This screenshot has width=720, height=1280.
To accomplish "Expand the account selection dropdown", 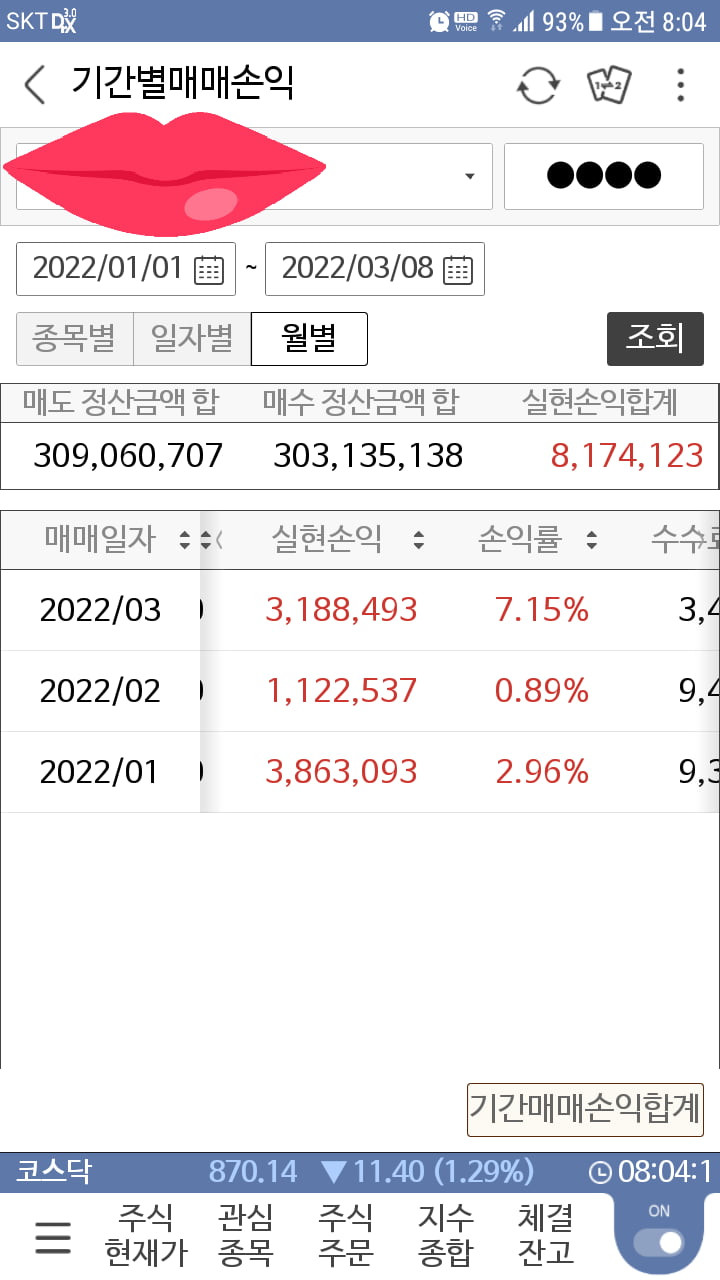I will [x=254, y=177].
